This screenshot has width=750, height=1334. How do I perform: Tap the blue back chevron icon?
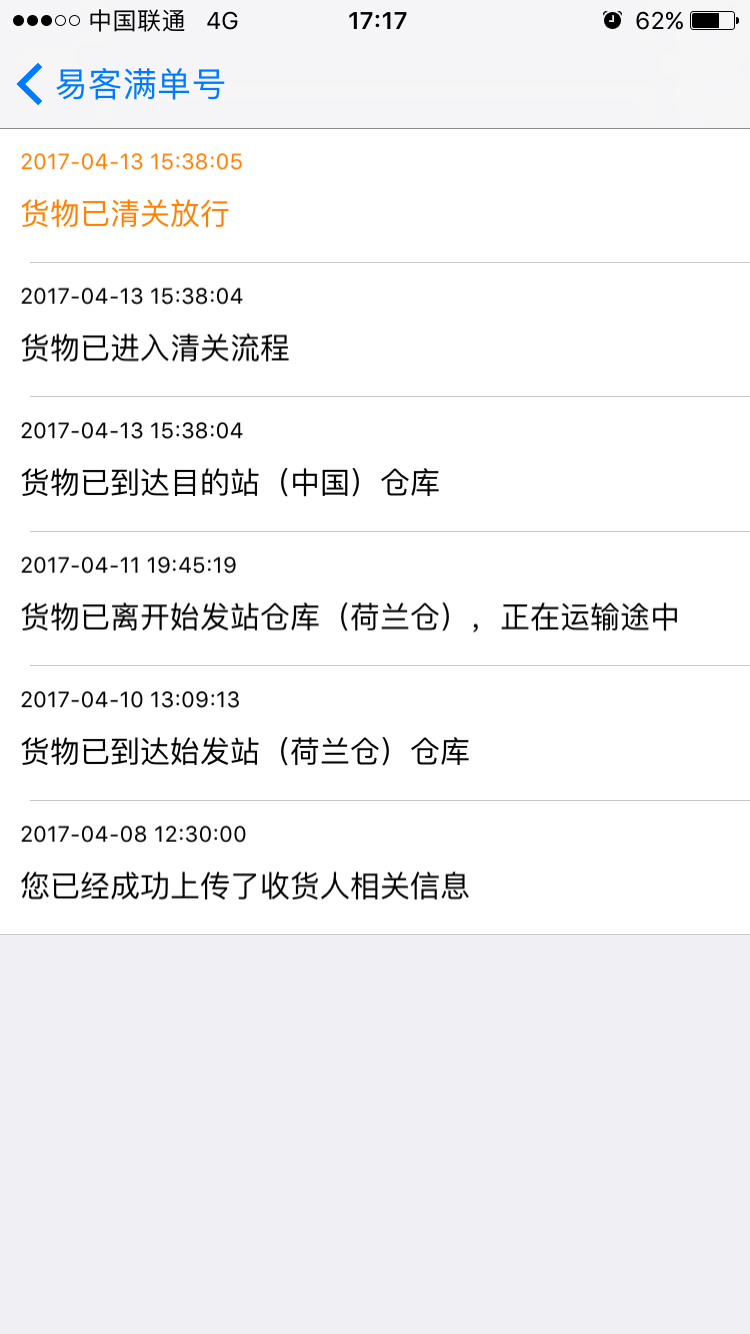pos(28,84)
